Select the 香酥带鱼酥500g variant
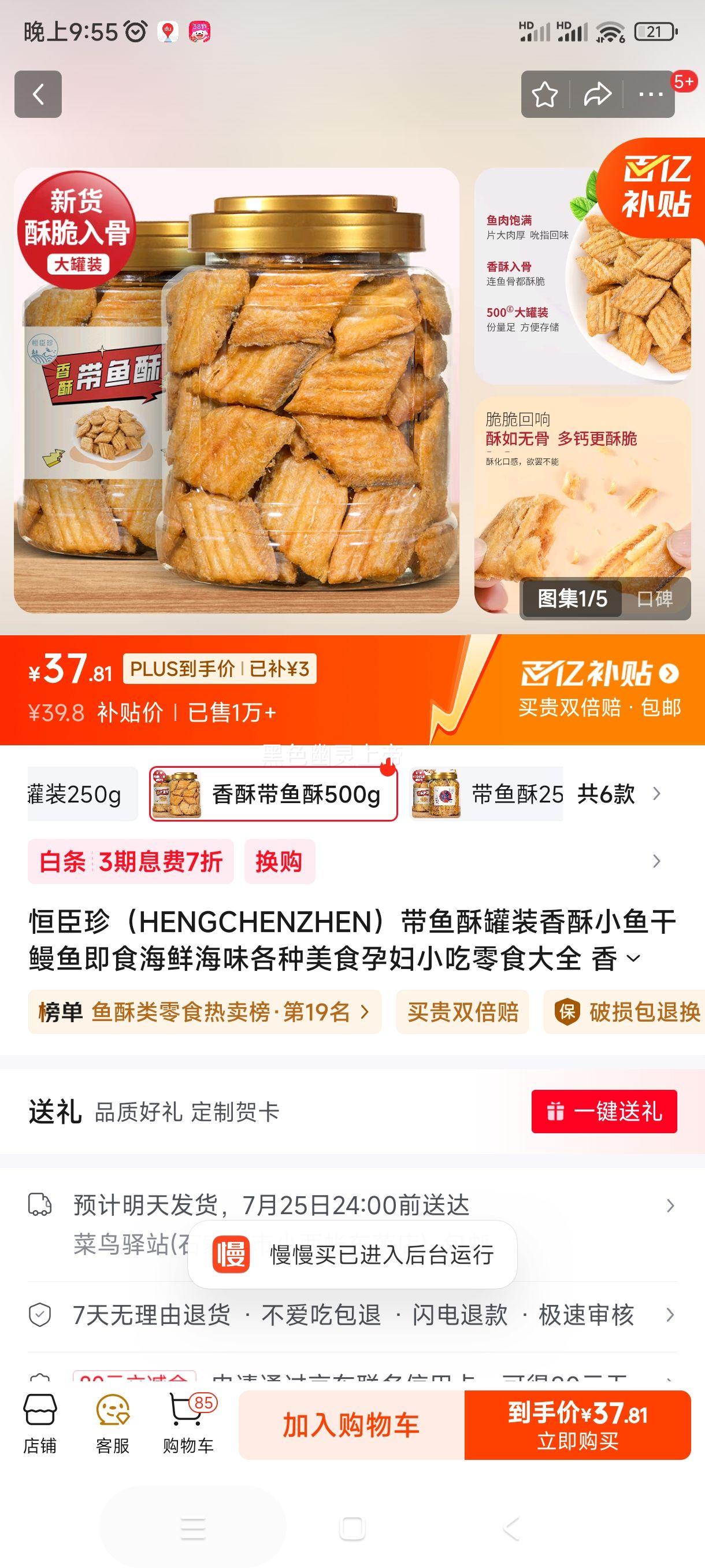 click(274, 794)
